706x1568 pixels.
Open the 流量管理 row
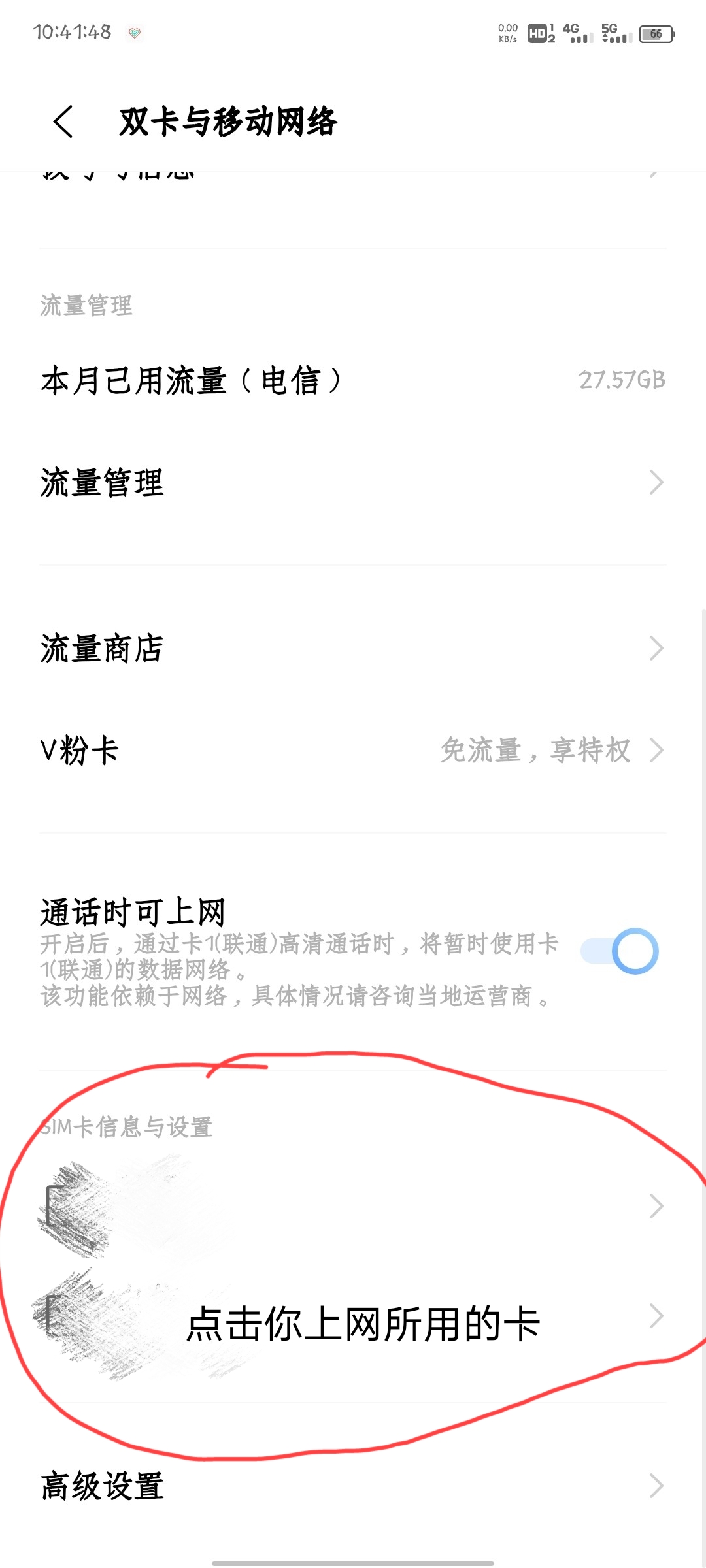[353, 483]
